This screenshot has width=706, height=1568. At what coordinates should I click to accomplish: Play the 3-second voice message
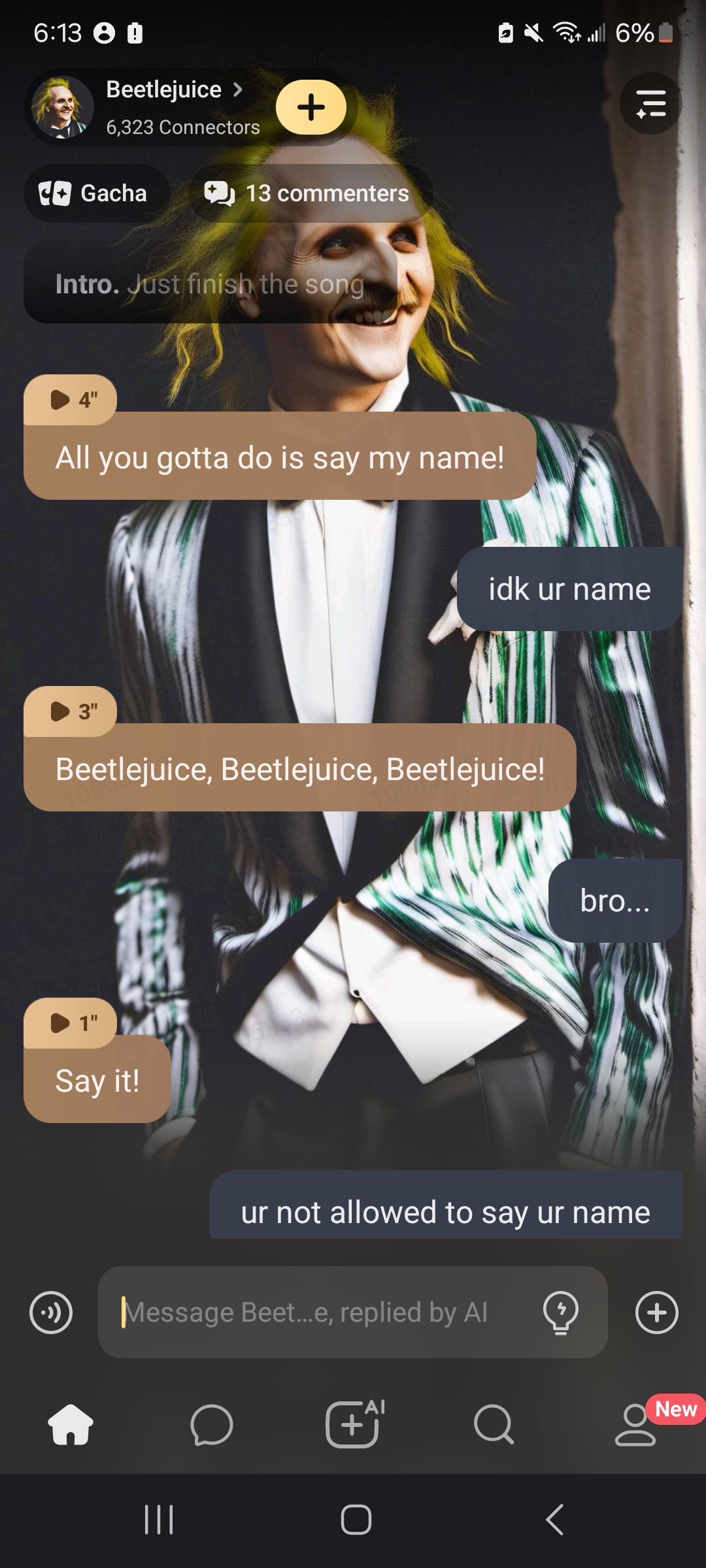tap(71, 711)
